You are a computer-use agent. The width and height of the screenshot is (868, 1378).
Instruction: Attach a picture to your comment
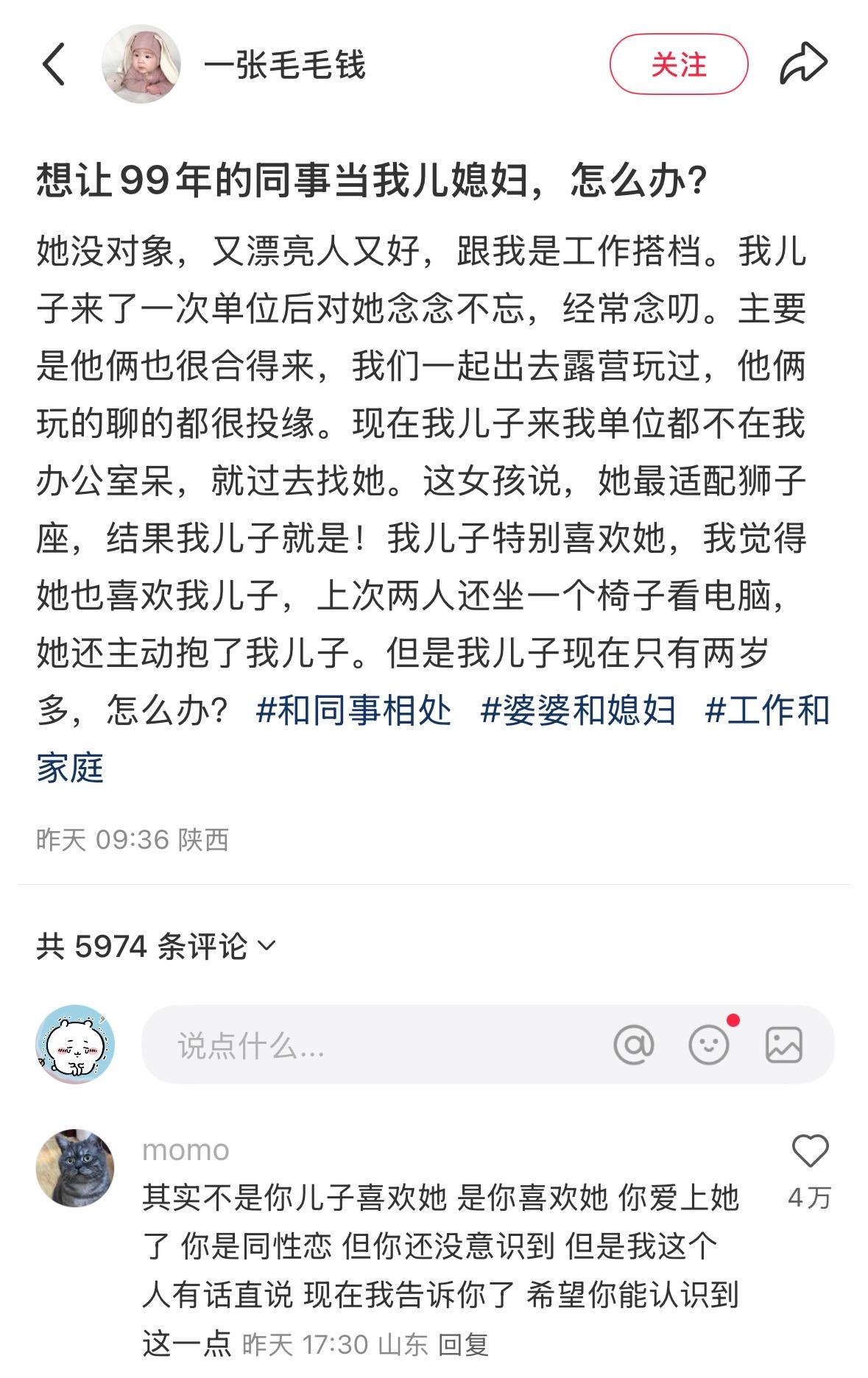[x=783, y=1045]
